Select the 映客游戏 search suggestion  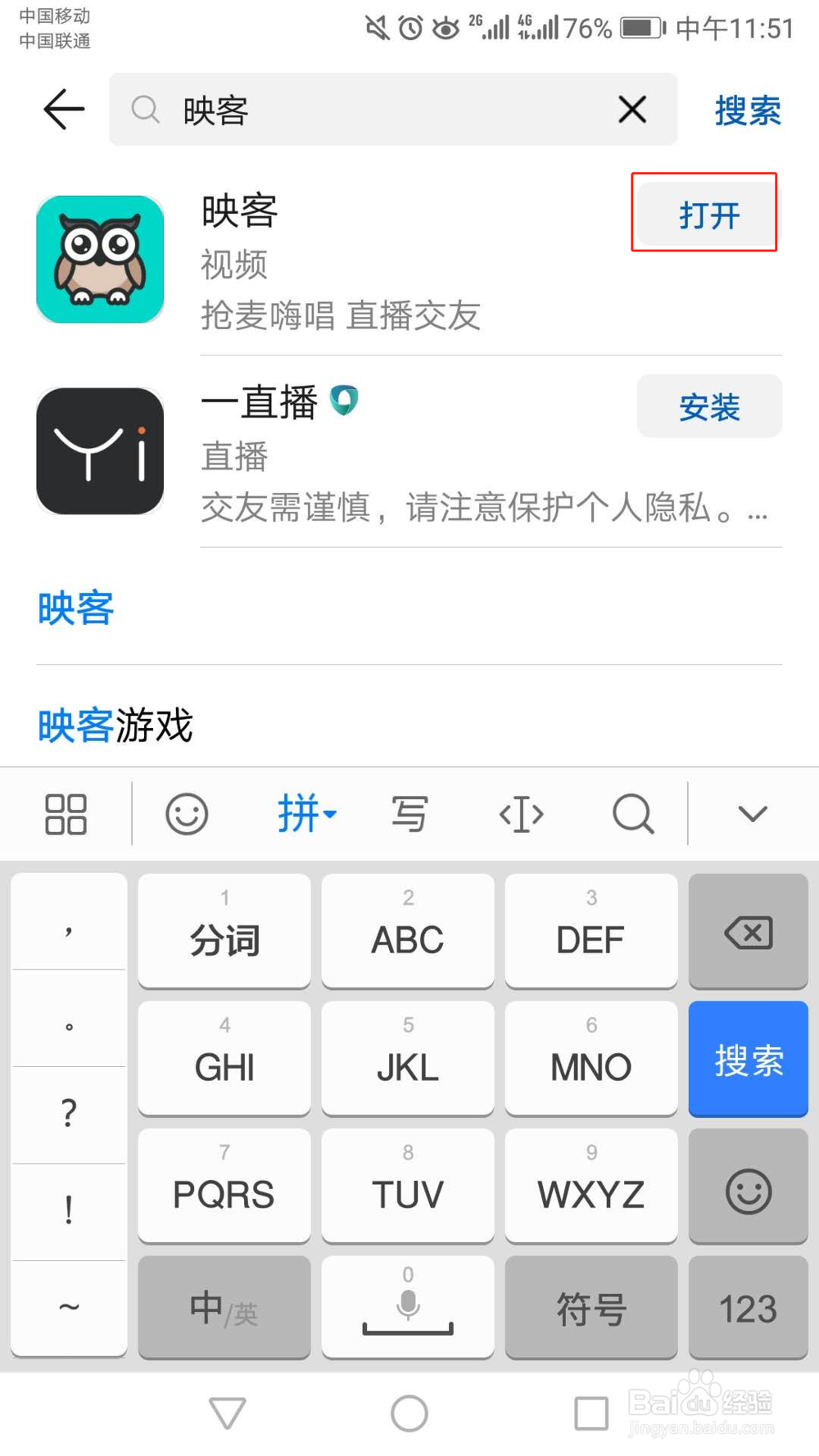click(113, 724)
